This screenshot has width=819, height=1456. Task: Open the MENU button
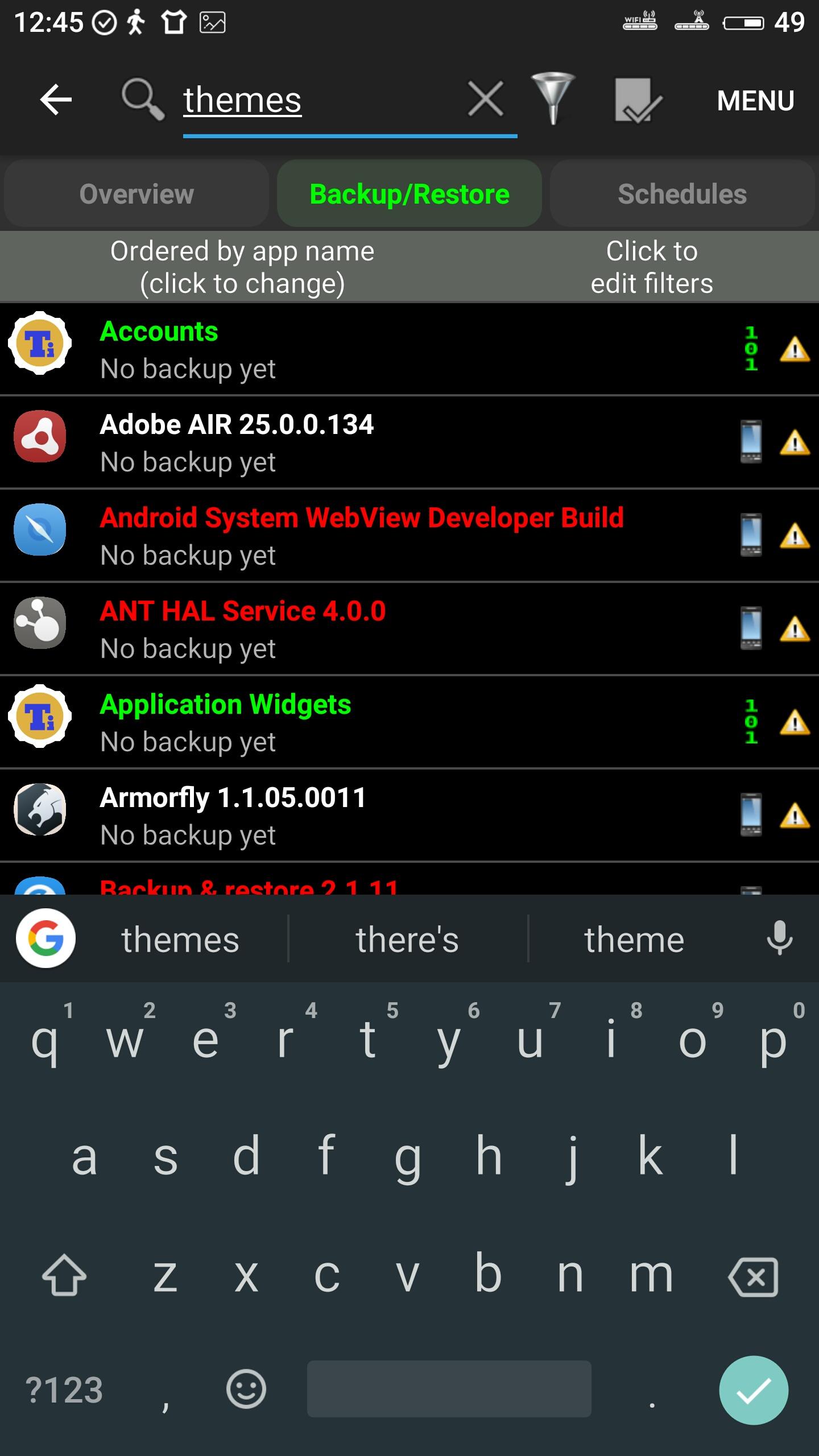pos(755,101)
